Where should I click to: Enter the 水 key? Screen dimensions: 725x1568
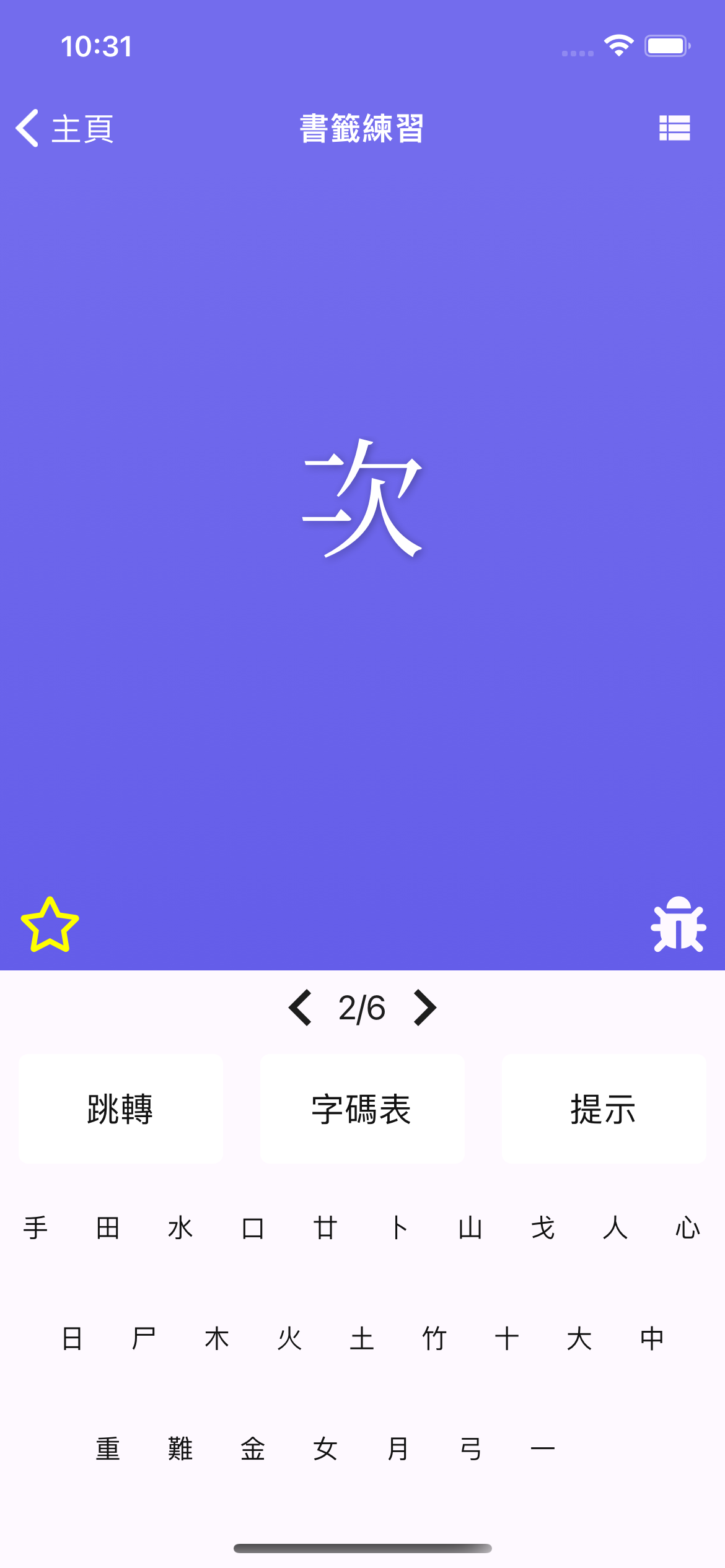click(180, 1227)
